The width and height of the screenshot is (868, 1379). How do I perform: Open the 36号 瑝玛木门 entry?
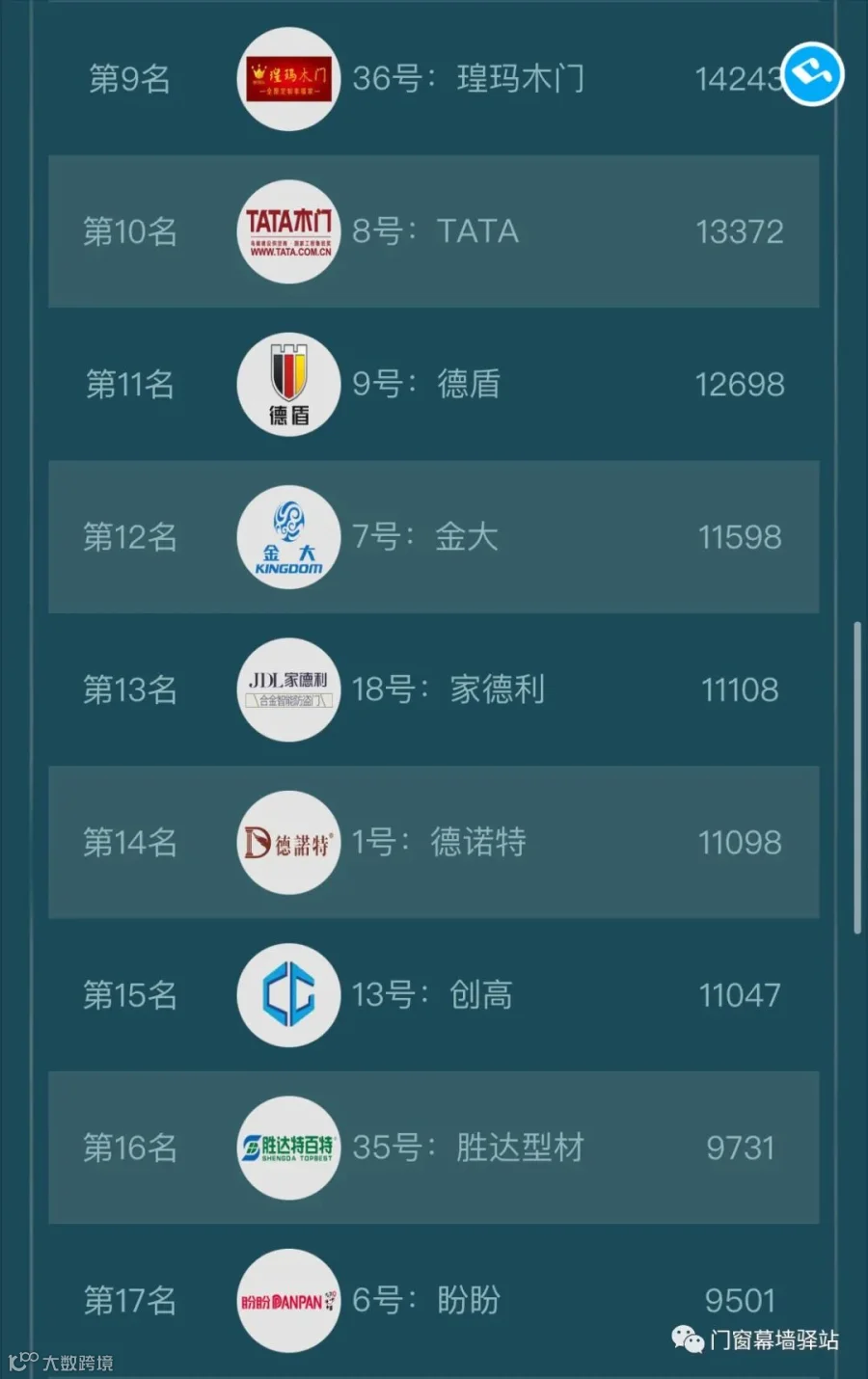pos(434,78)
